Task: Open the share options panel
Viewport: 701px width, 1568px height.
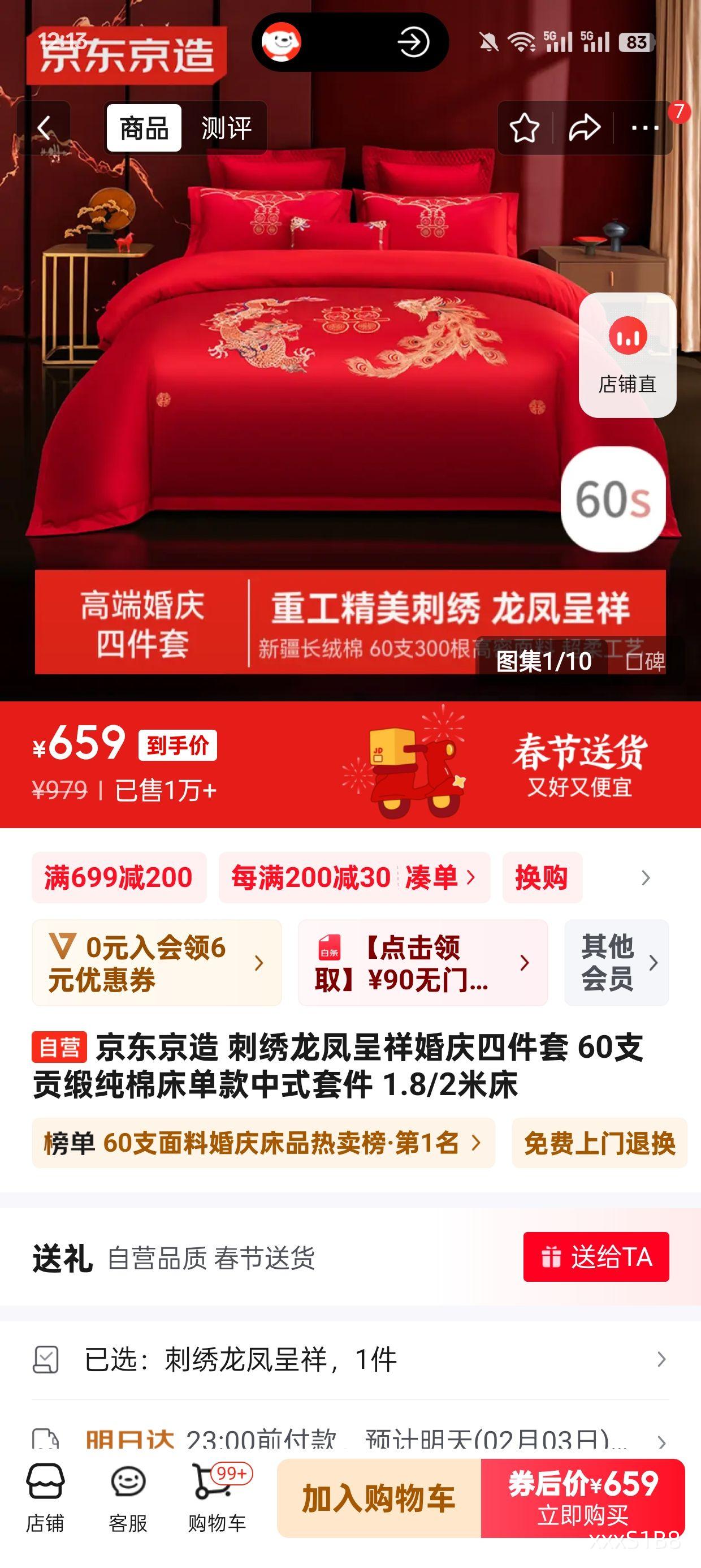Action: pos(585,126)
